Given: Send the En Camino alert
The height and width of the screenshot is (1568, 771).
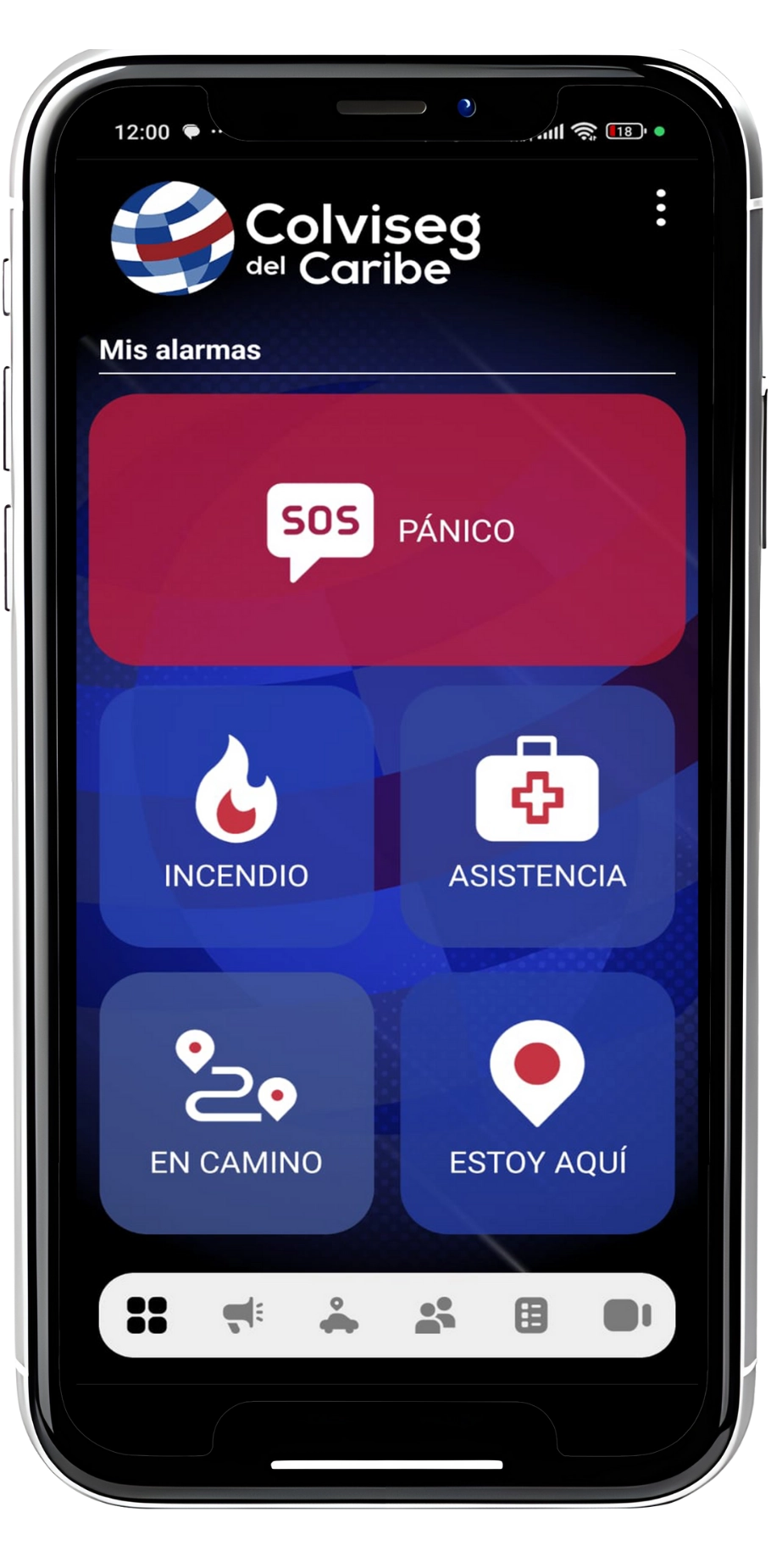Looking at the screenshot, I should 236,1103.
